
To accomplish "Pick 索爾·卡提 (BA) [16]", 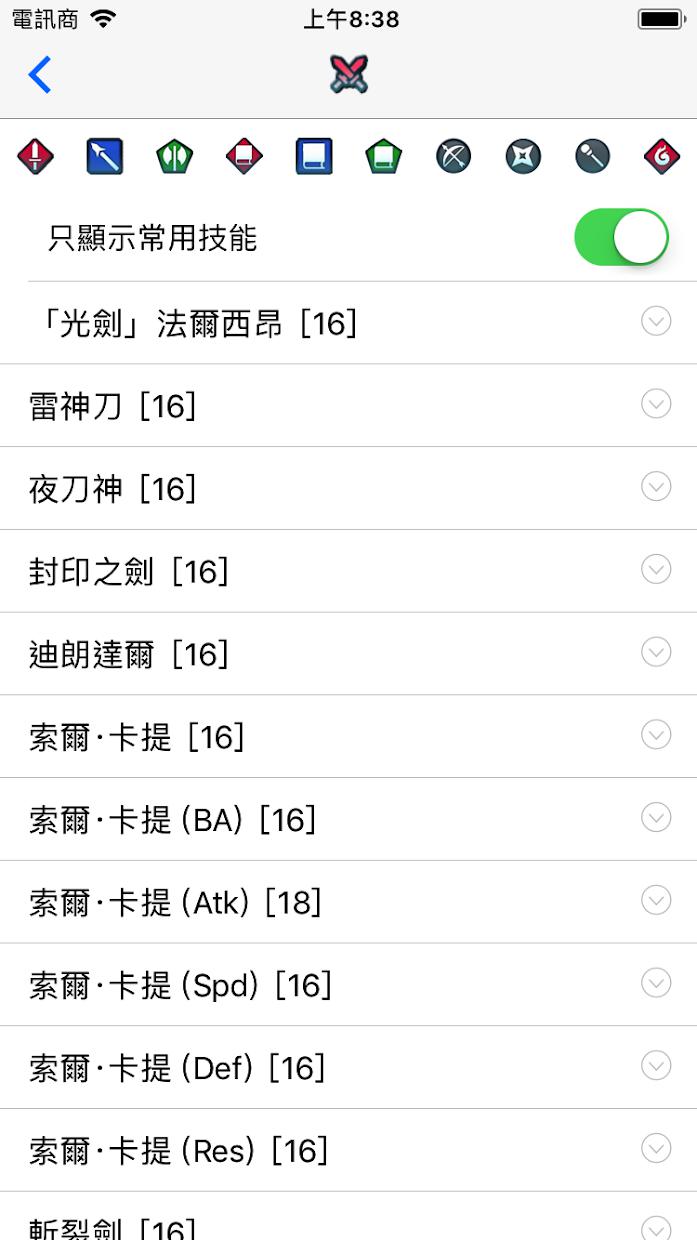I will pyautogui.click(x=172, y=820).
